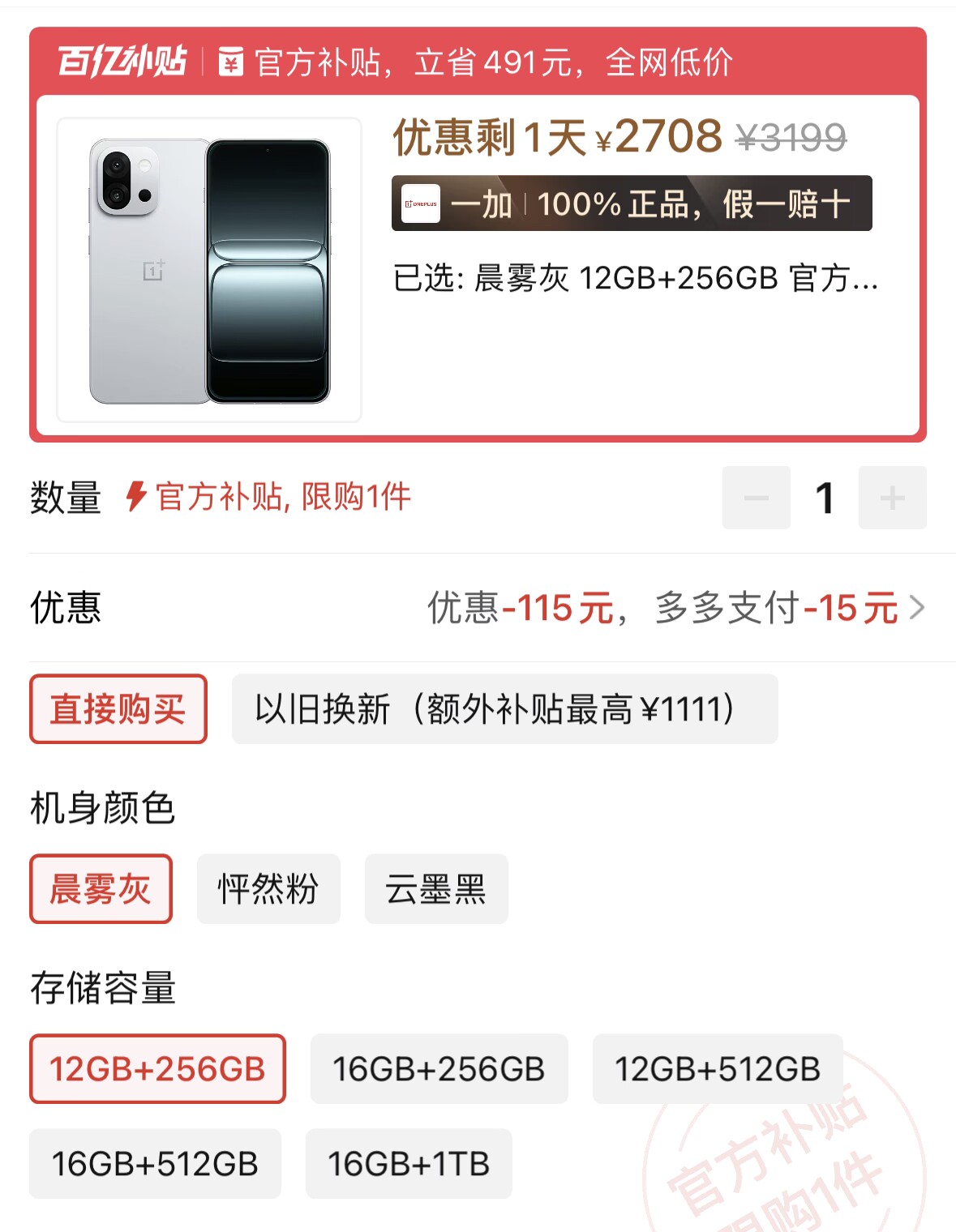Open full trade-in details via 以旧换新 bar

pyautogui.click(x=504, y=708)
